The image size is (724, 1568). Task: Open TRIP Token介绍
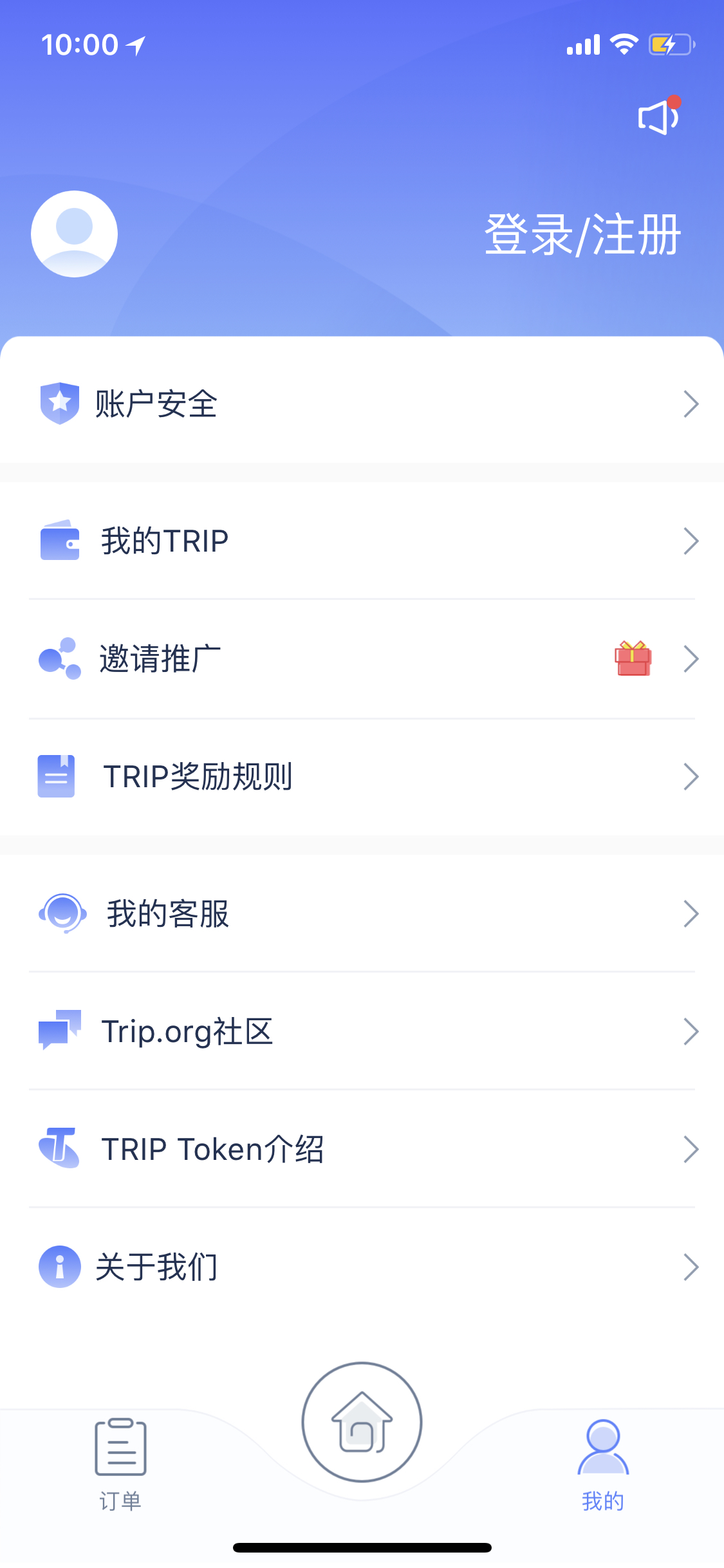[x=362, y=1149]
